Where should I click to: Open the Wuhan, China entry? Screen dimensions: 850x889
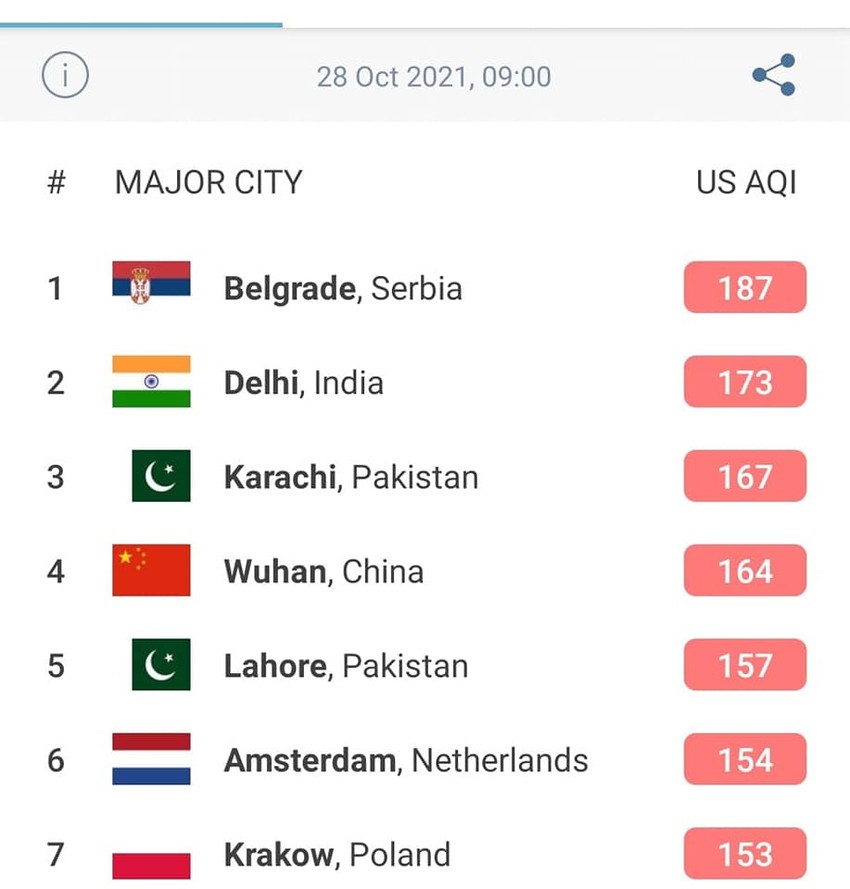[323, 571]
